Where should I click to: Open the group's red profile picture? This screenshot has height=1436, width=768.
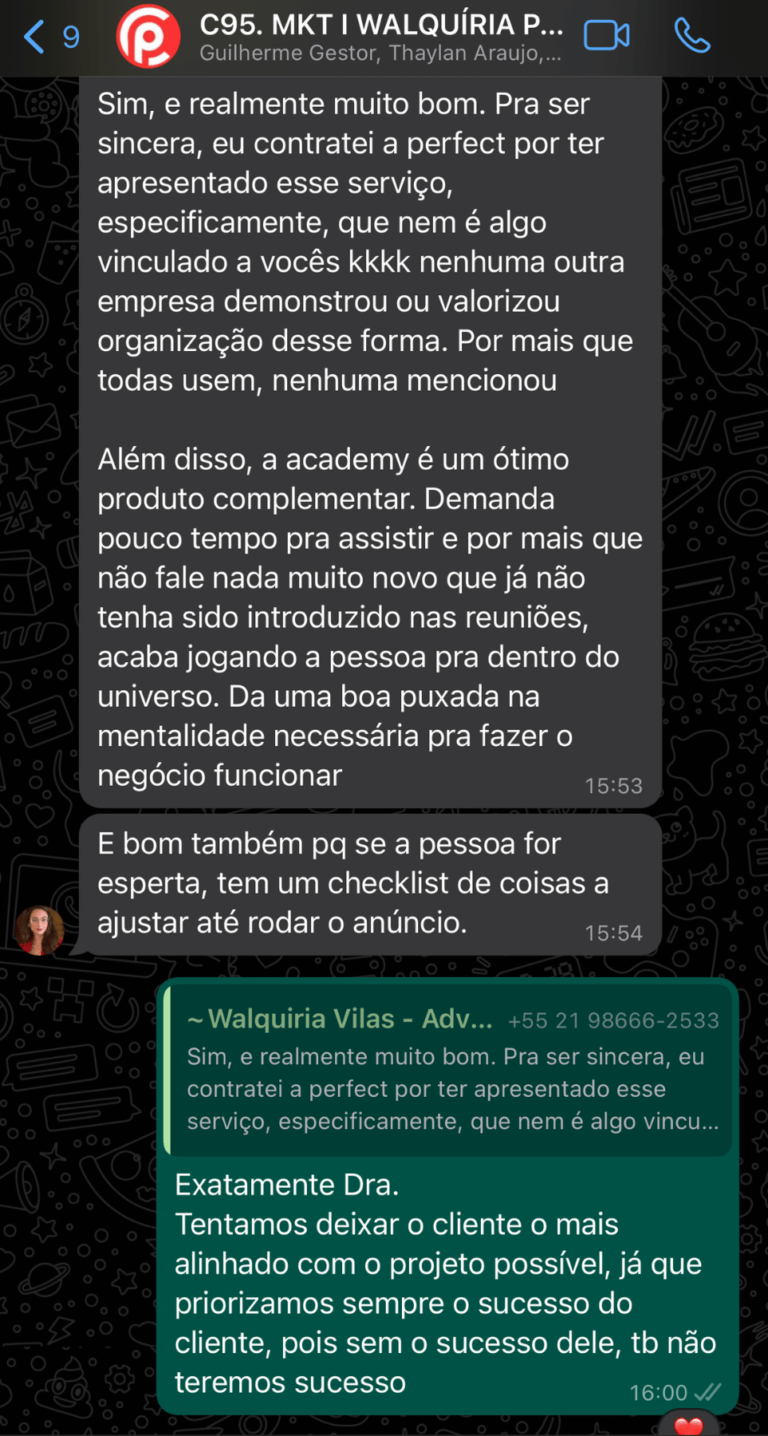148,36
